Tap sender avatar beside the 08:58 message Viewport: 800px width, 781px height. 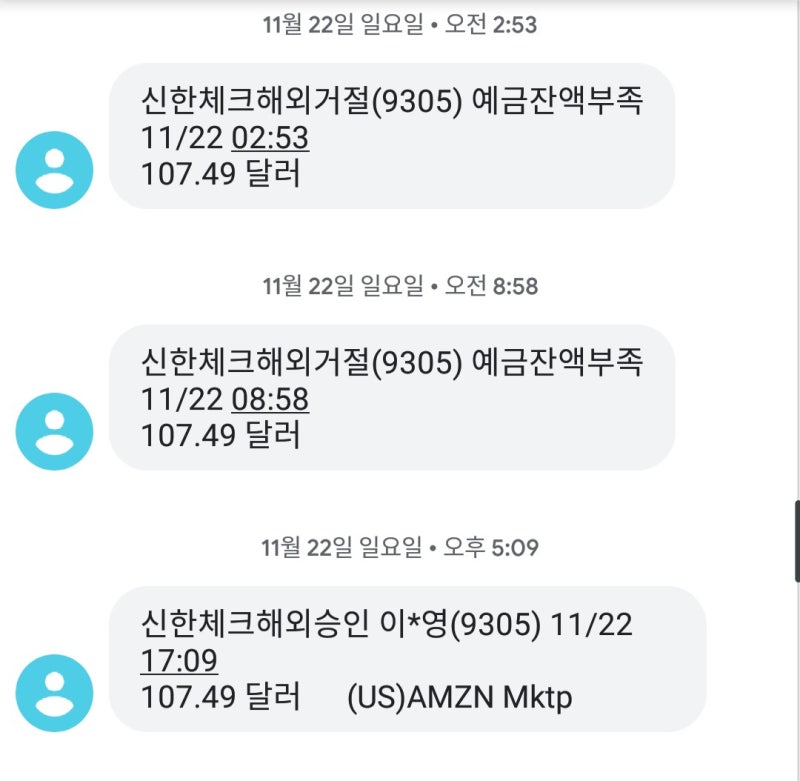pos(54,431)
